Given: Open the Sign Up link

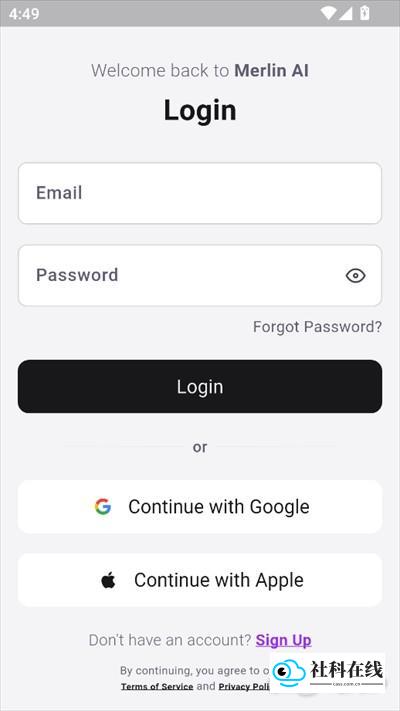Looking at the screenshot, I should pyautogui.click(x=283, y=640).
